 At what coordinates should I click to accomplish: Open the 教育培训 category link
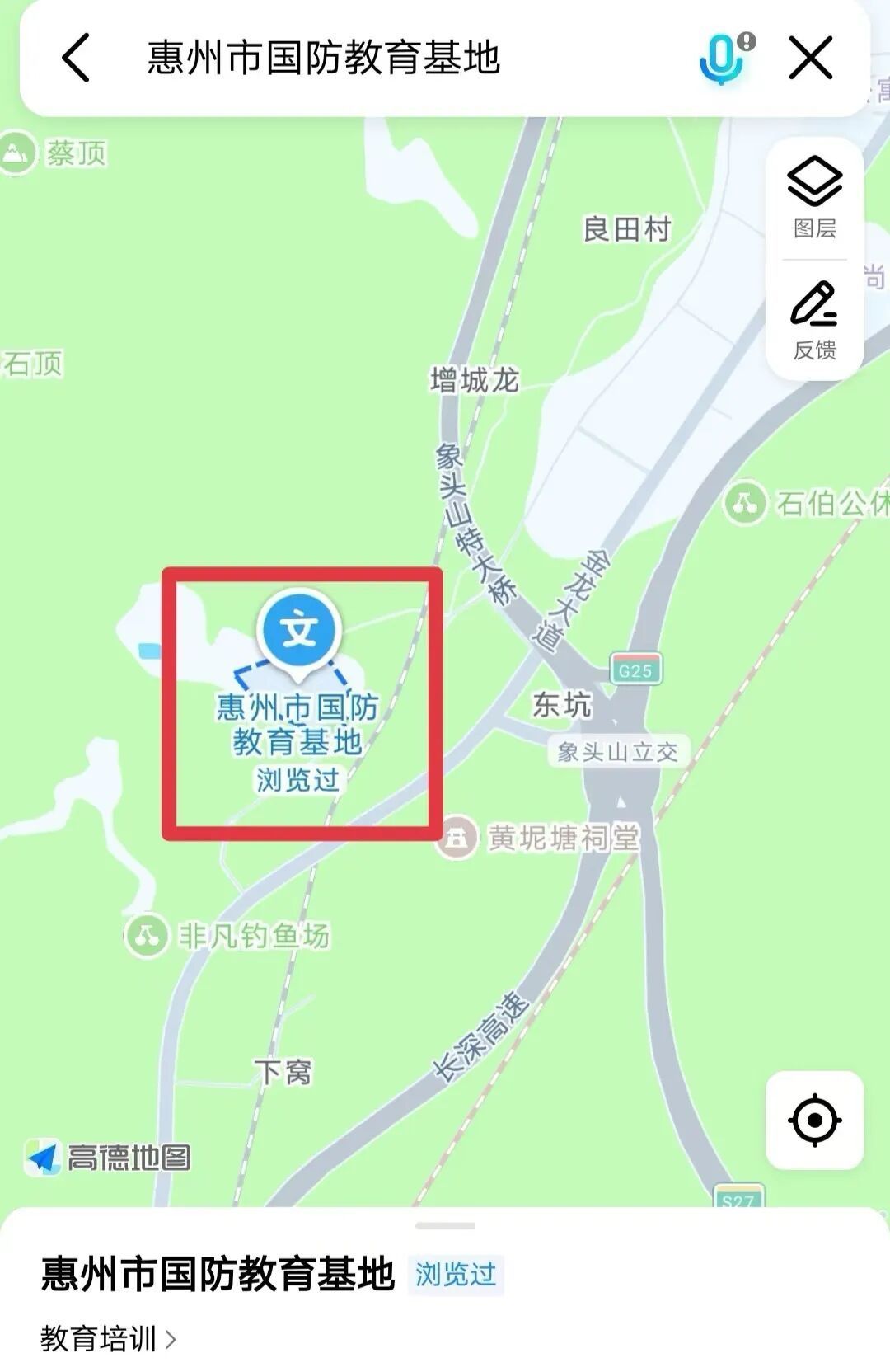click(107, 1339)
